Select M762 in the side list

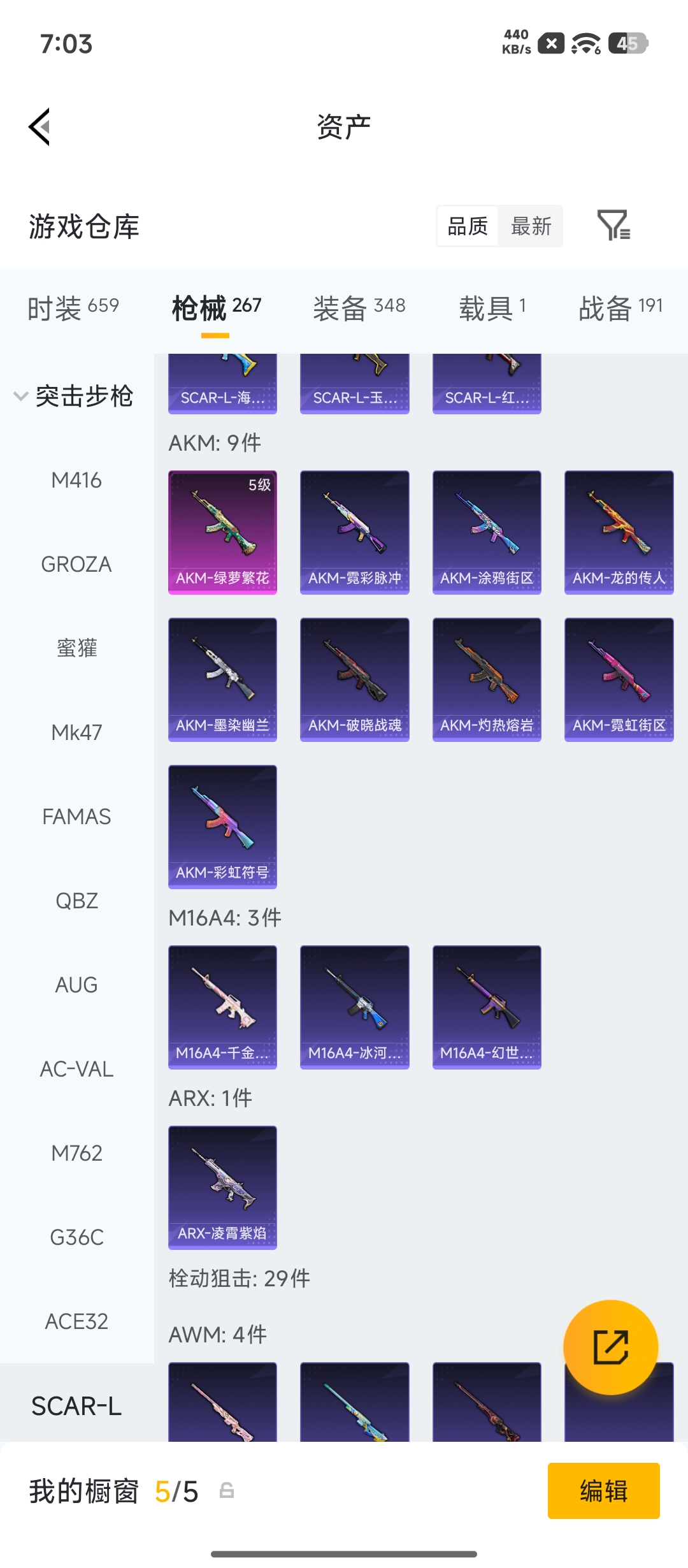pos(76,1153)
